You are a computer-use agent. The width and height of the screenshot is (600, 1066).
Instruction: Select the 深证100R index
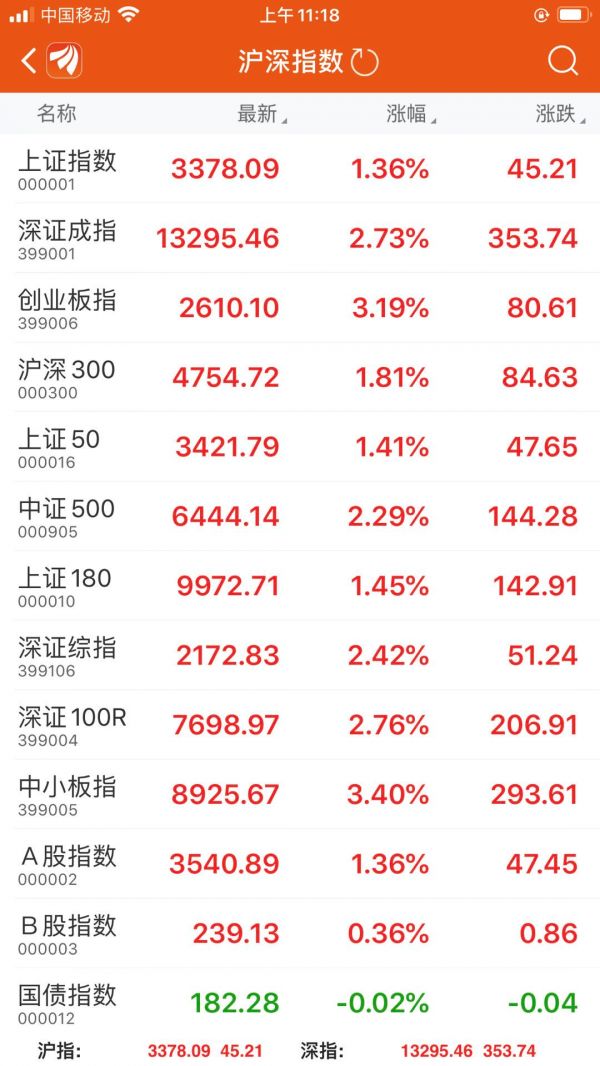[300, 724]
